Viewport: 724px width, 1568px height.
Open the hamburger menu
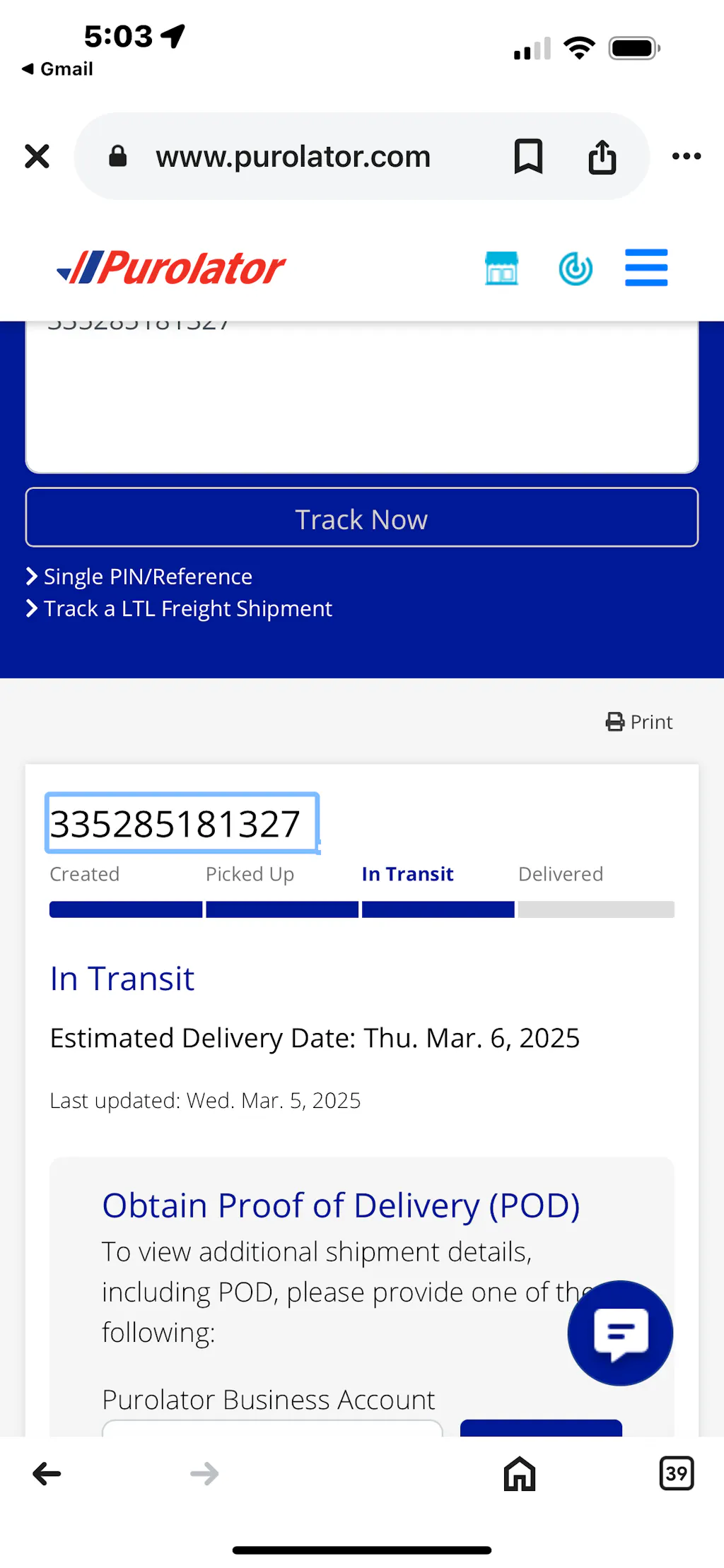click(x=646, y=268)
